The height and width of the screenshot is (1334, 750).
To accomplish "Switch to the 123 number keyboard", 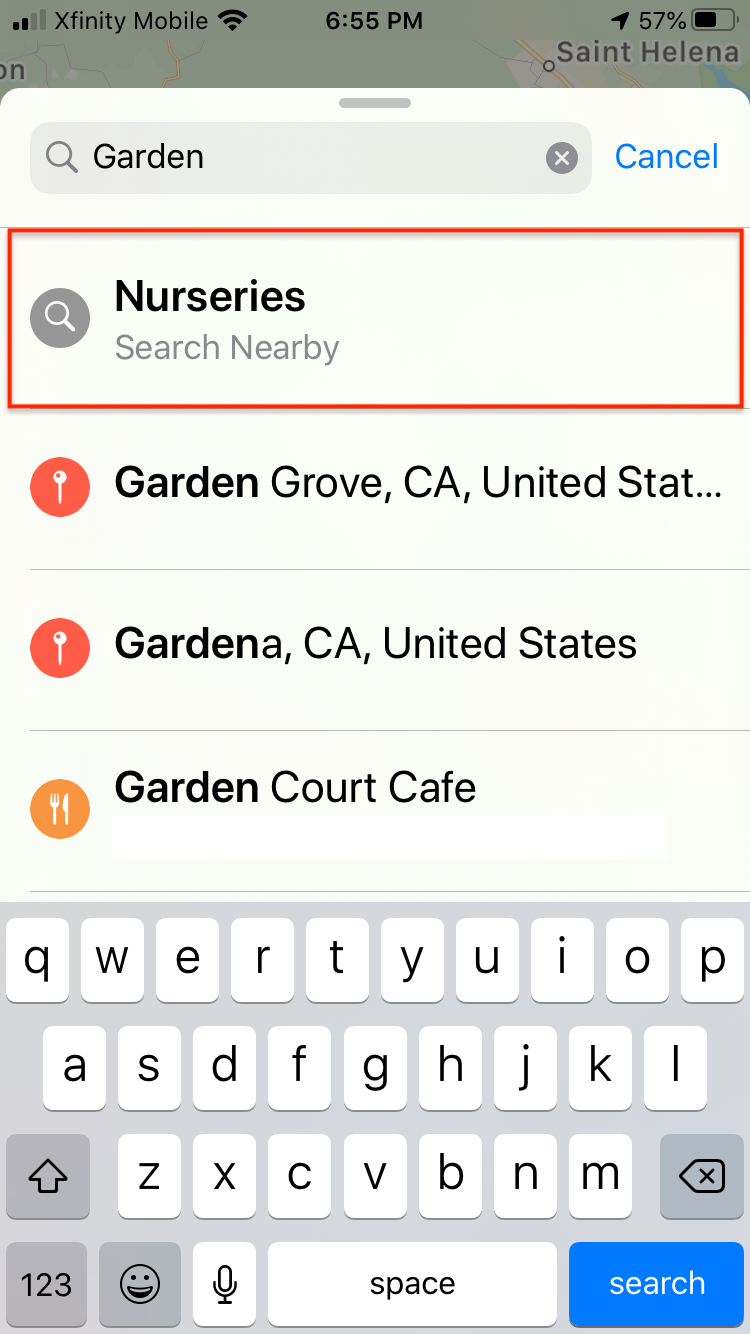I will coord(46,1283).
